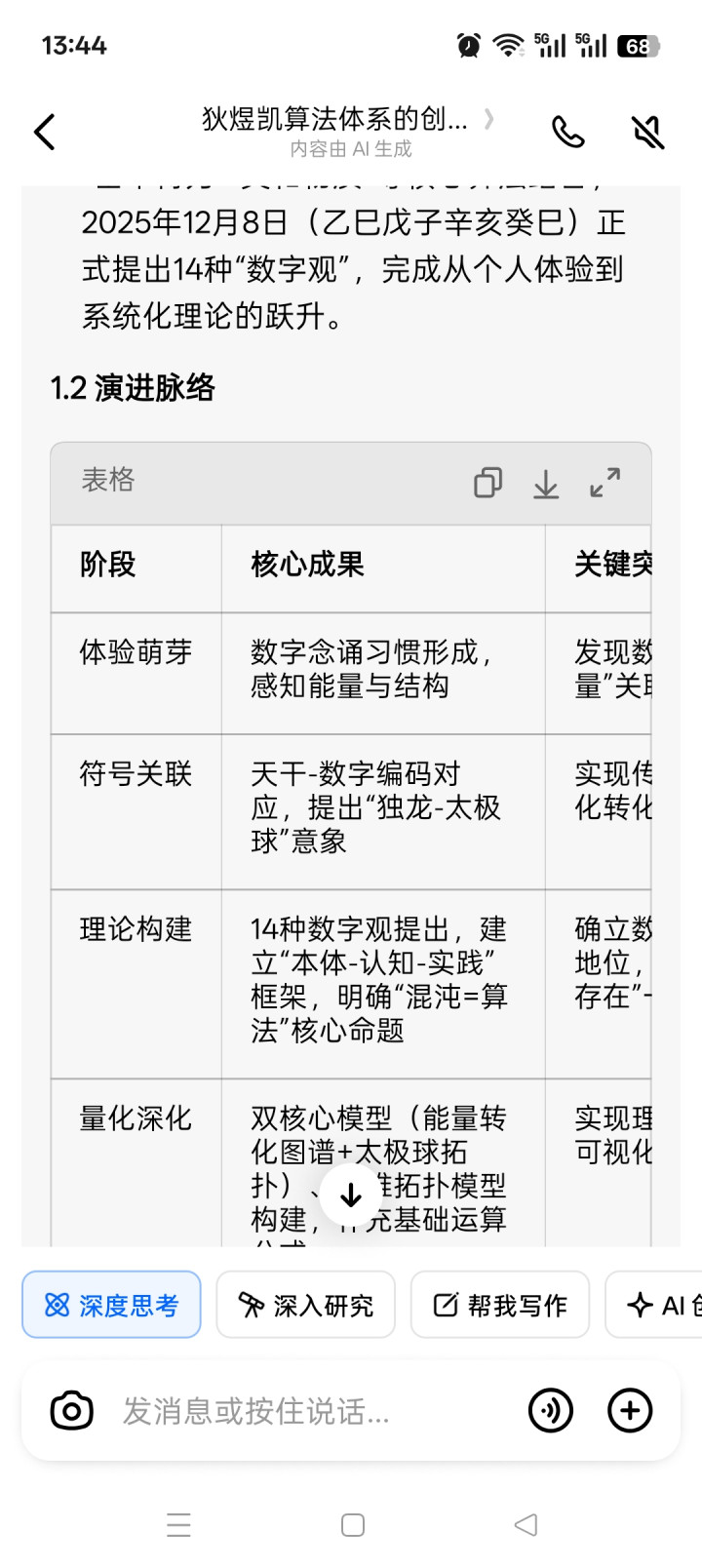Image resolution: width=702 pixels, height=1568 pixels.
Task: Go back using the top-left arrow
Action: 45,132
